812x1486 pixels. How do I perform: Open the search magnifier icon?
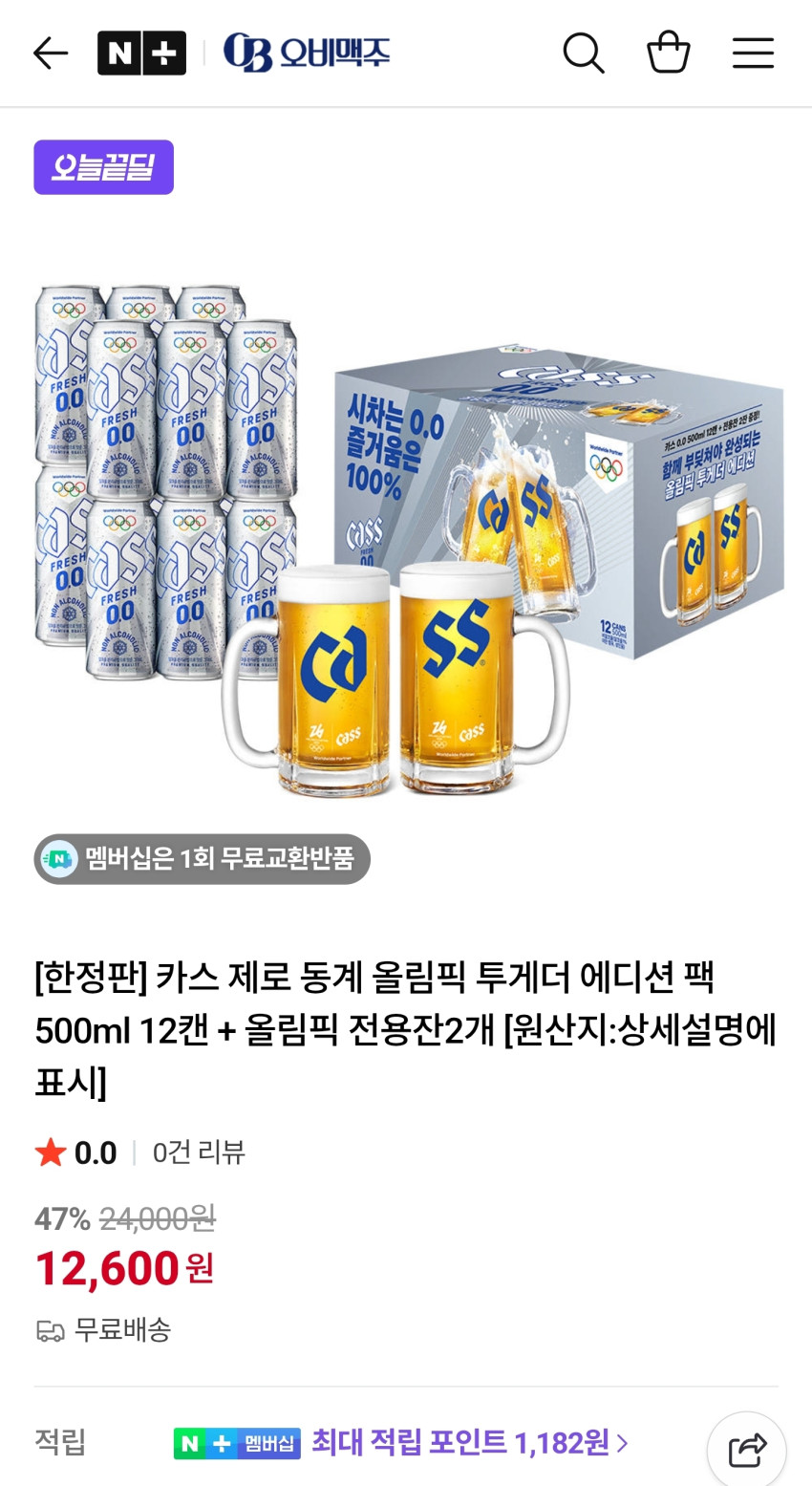(584, 53)
